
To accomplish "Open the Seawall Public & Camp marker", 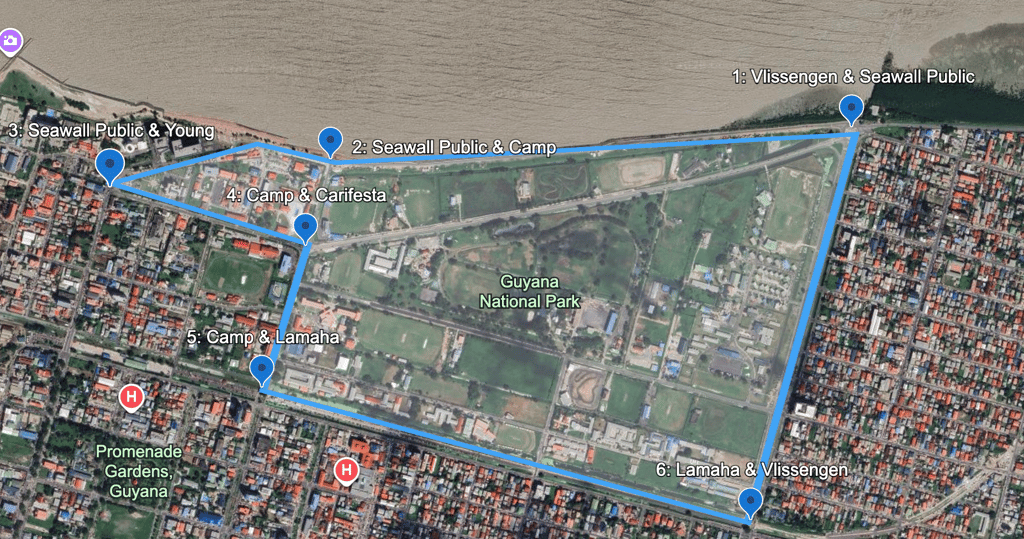I will (329, 140).
